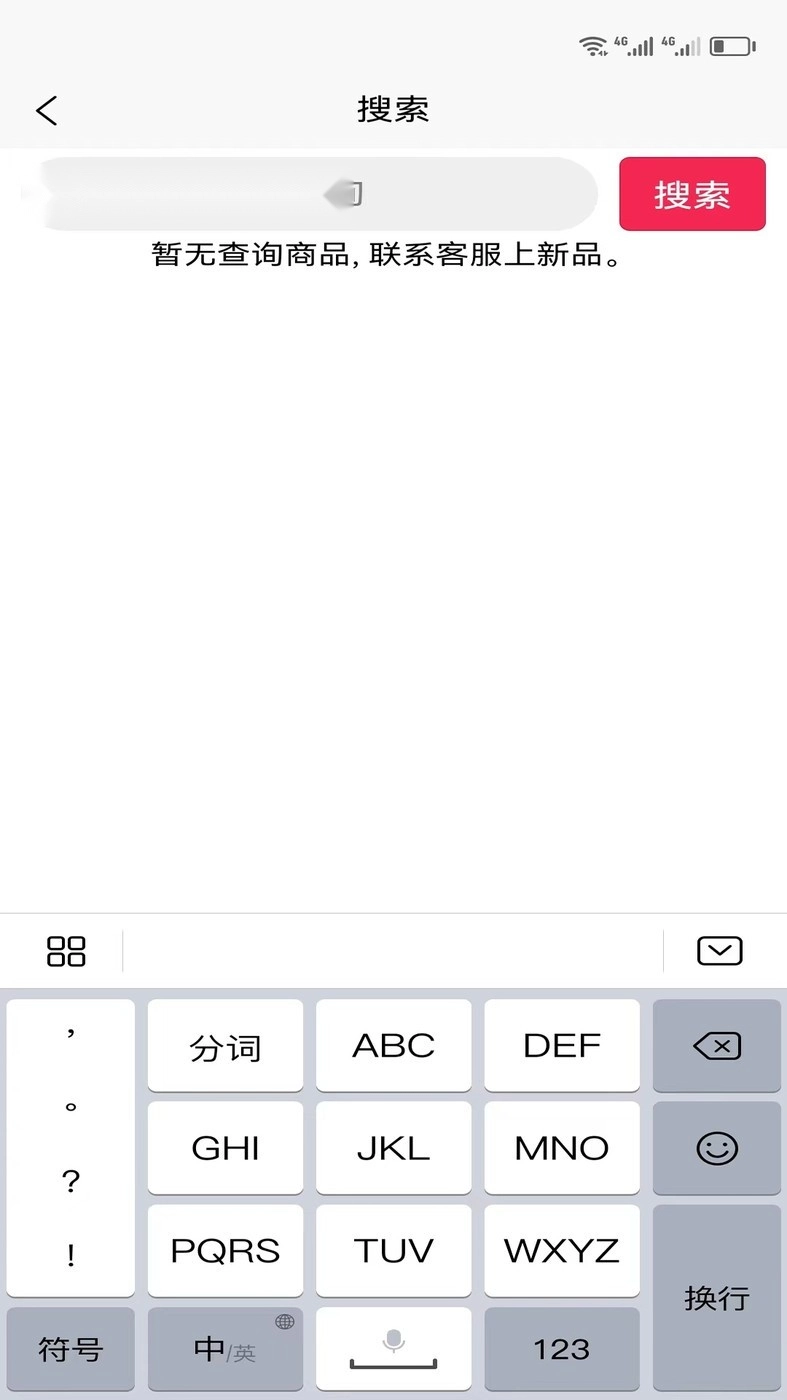The image size is (787, 1400).
Task: Open the emoji smiley panel
Action: point(716,1148)
